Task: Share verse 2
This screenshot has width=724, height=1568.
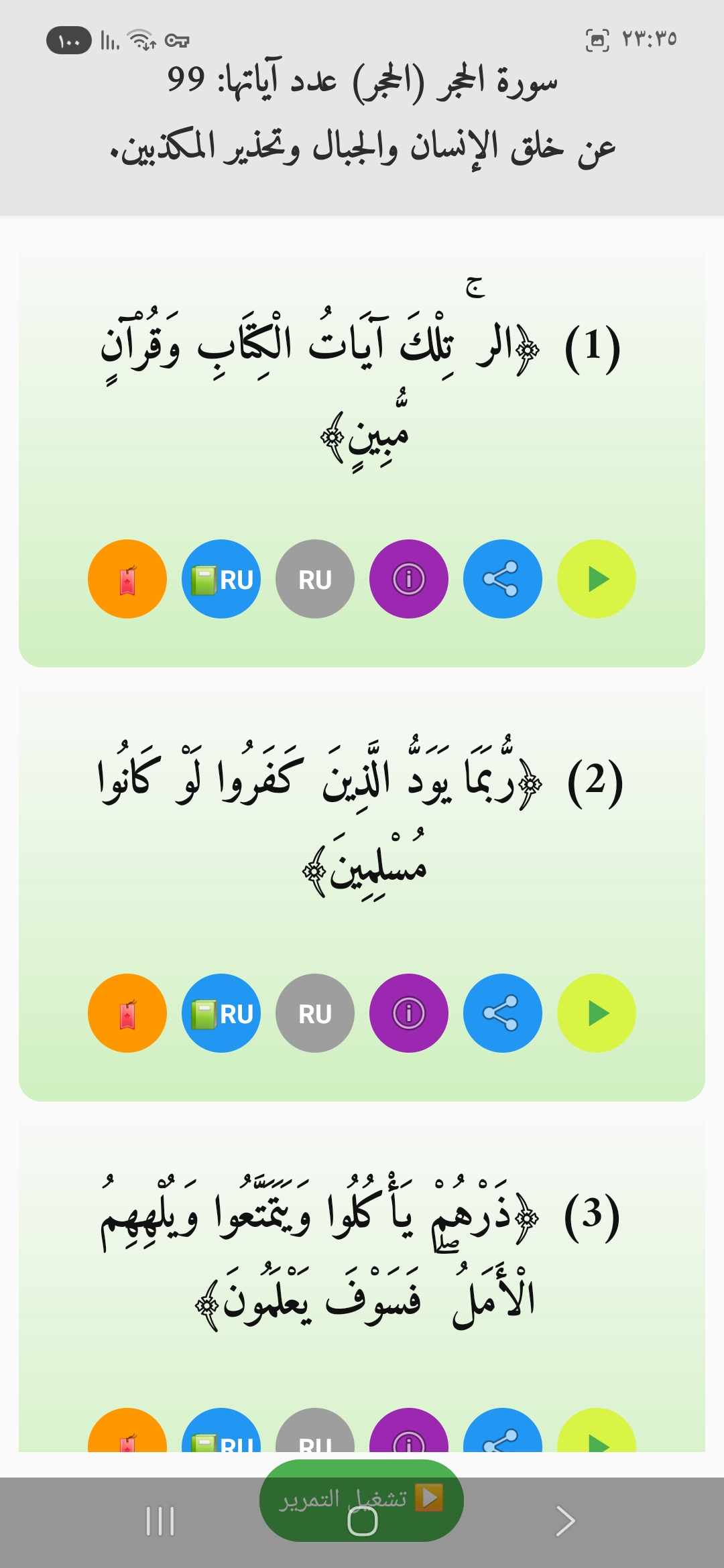Action: [x=502, y=1013]
